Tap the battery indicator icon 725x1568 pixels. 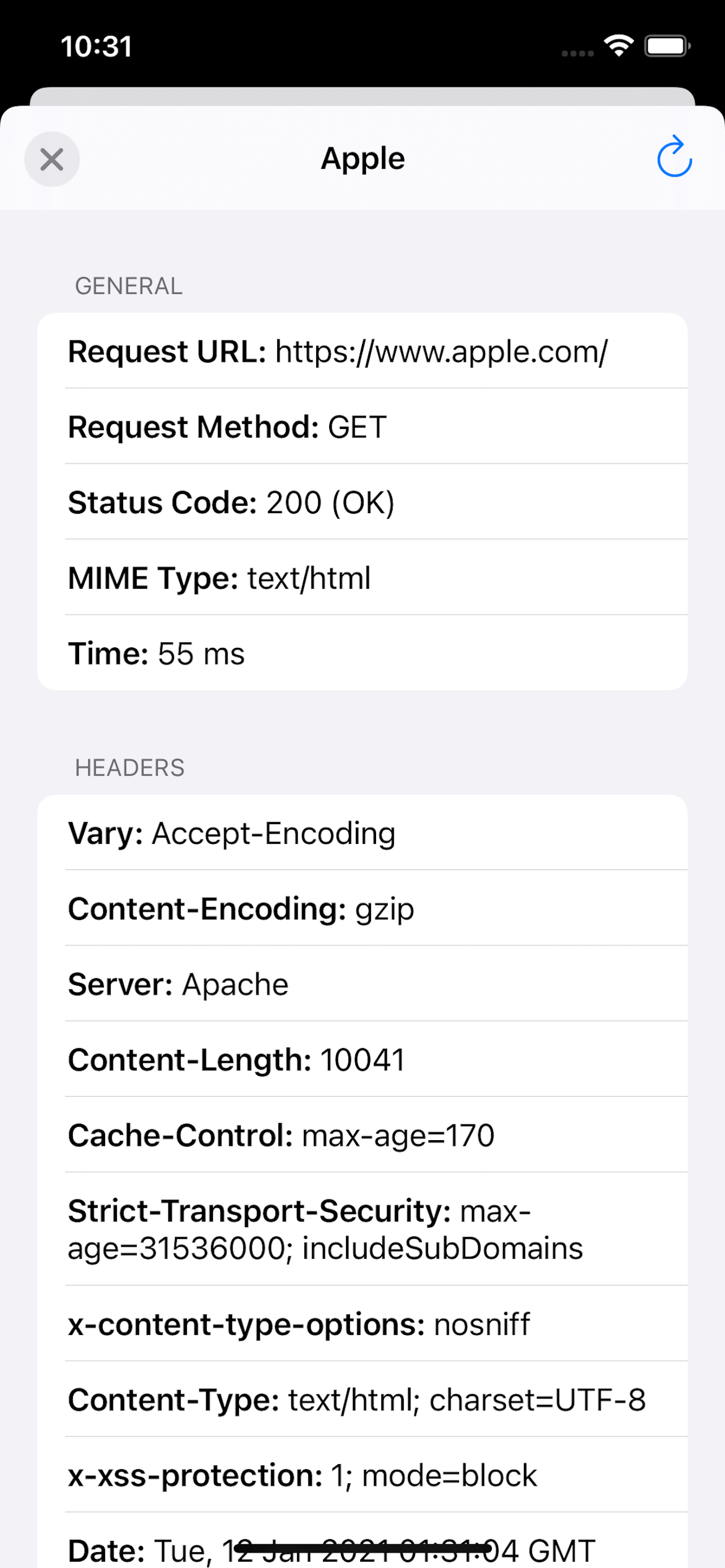click(x=665, y=45)
